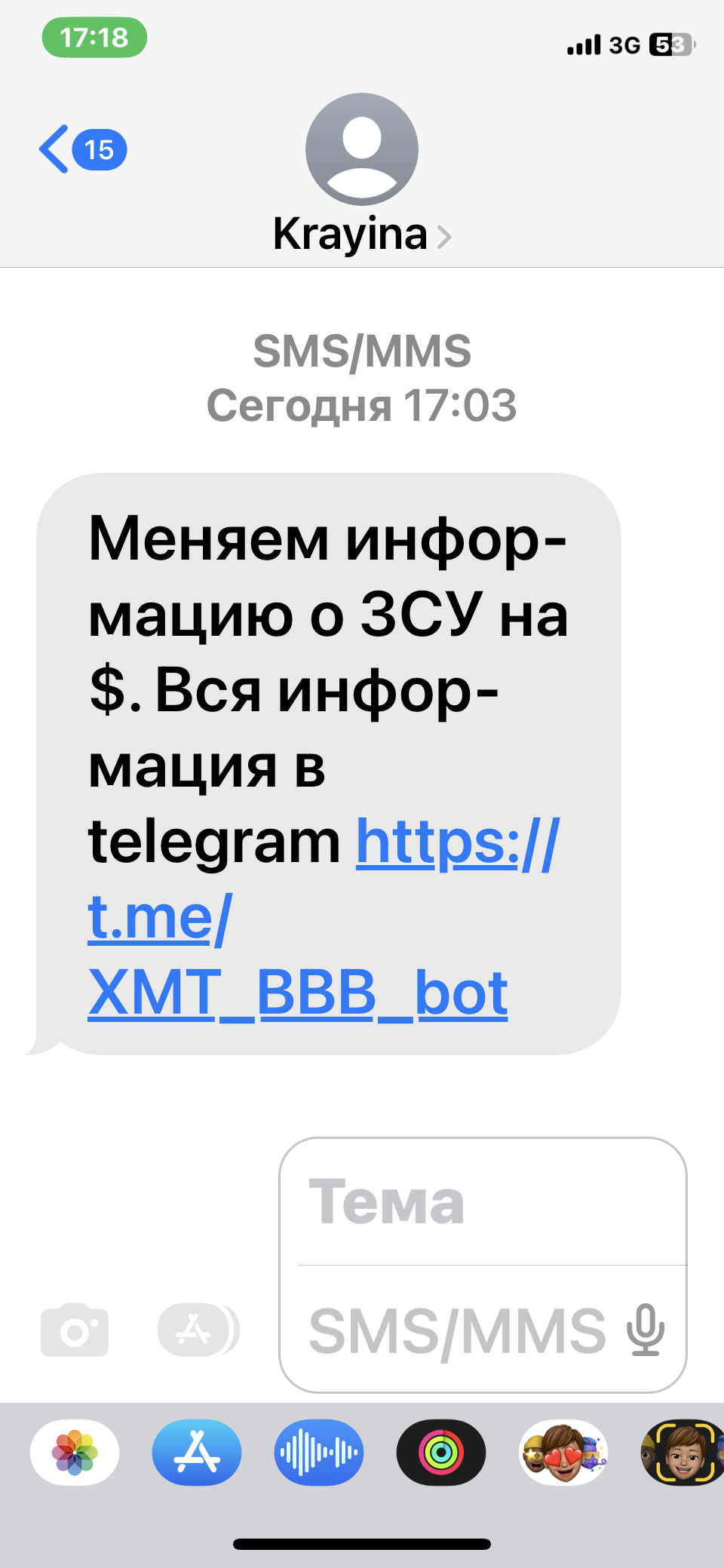Record an audio message with the waveform app

coord(319,1453)
